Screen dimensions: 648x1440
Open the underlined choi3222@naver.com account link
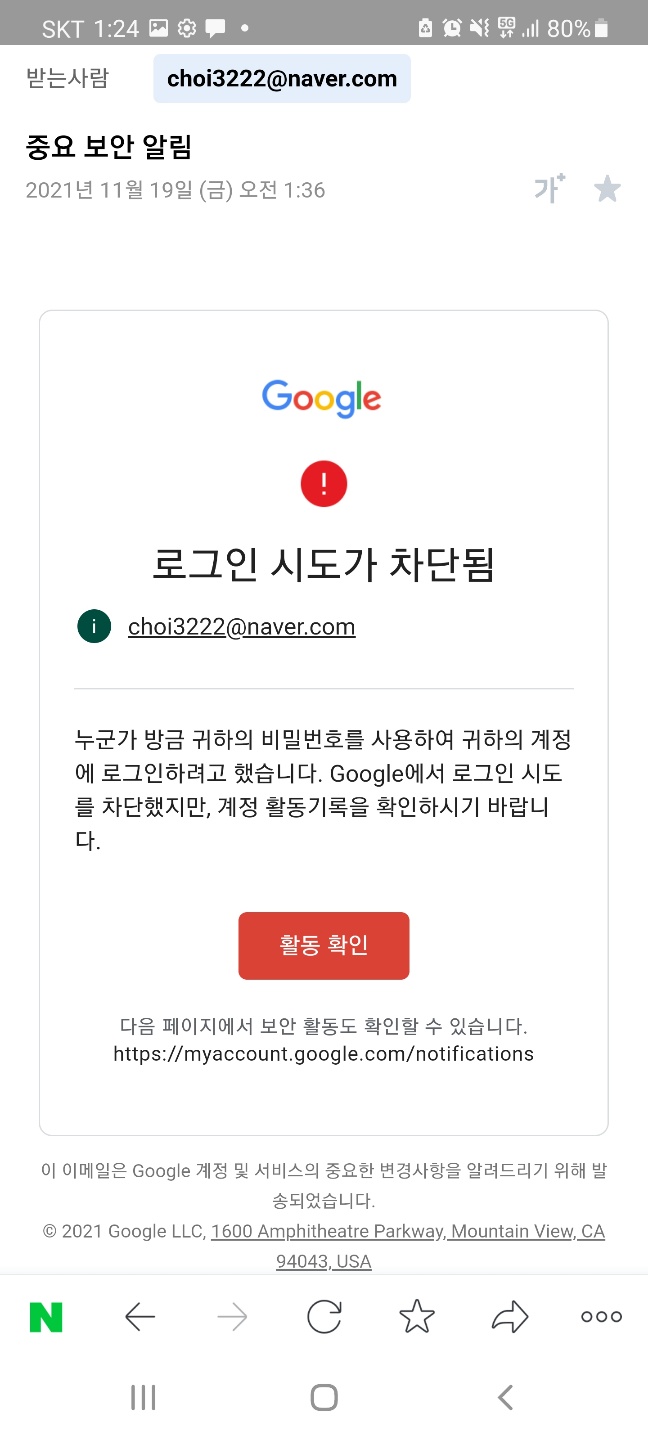tap(241, 627)
